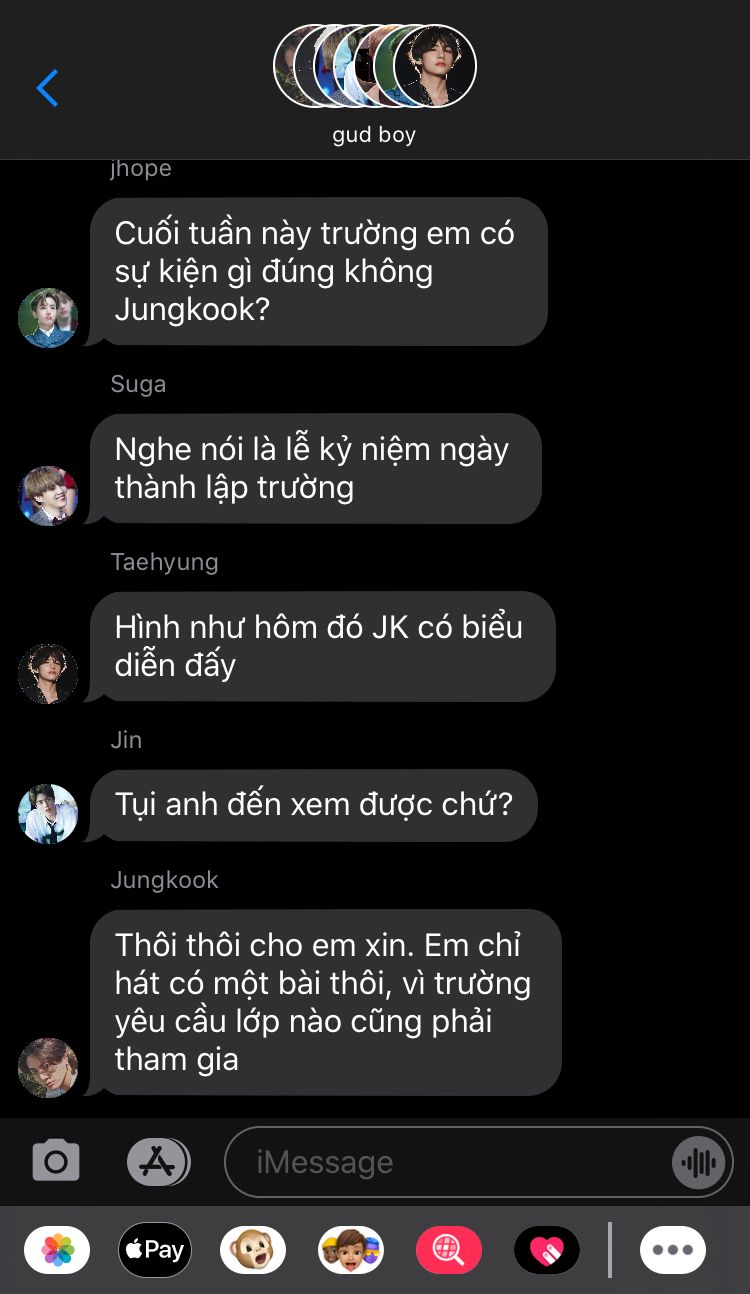Tap Jungkook's avatar beside his message

pos(48,1067)
